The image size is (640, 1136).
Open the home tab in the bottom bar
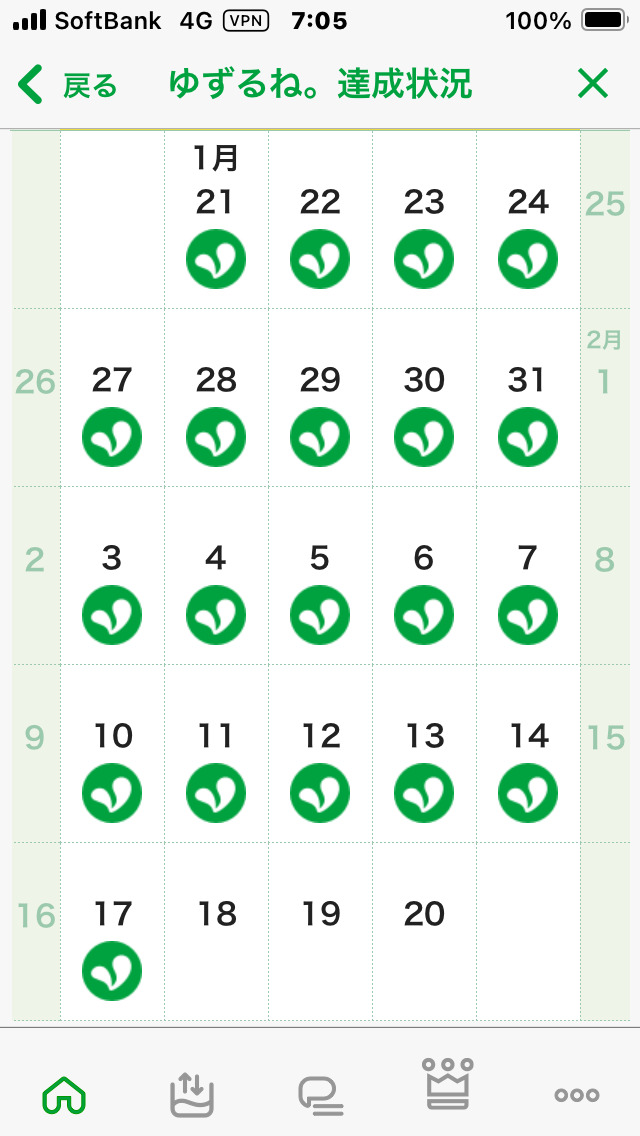(64, 1096)
